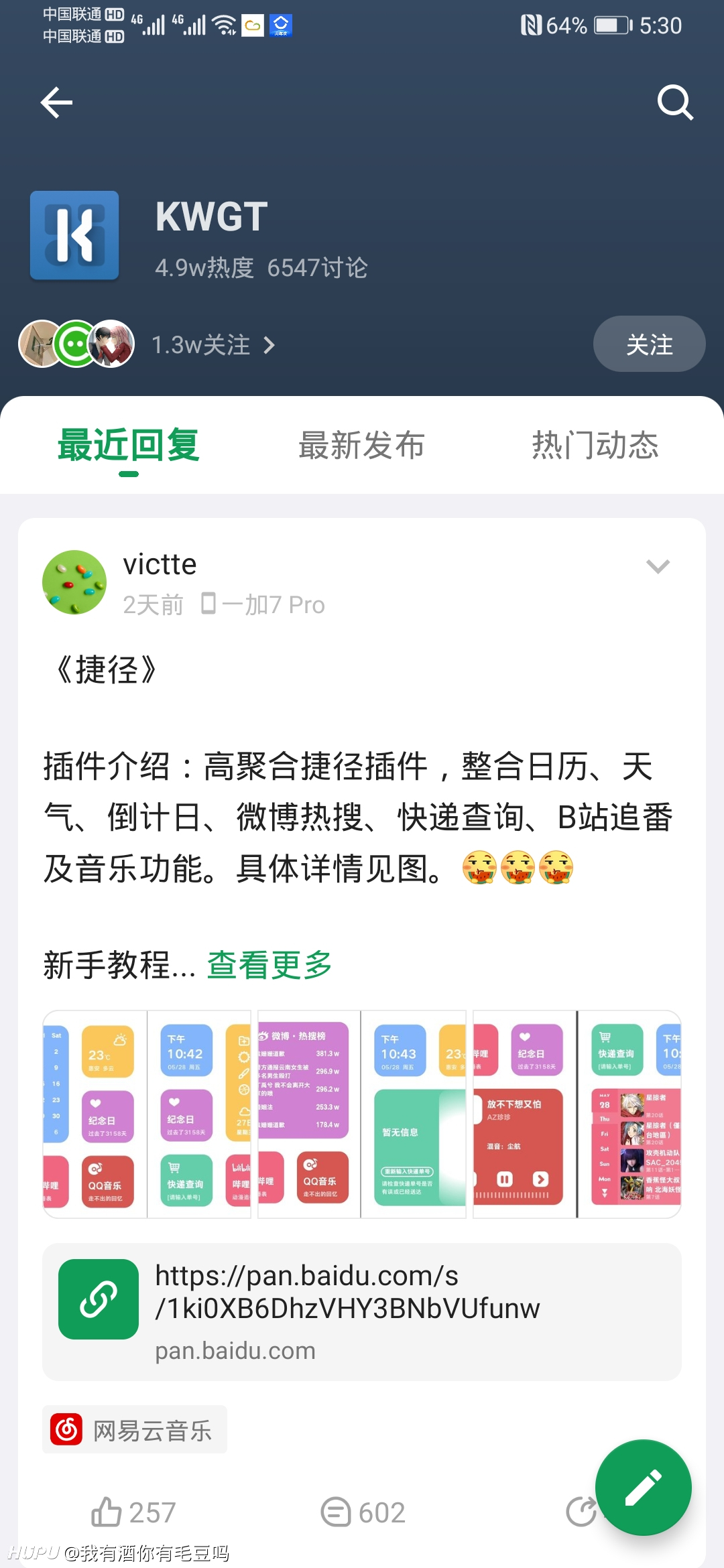Open the last widget screenshot with anime list
This screenshot has height=1568, width=724.
click(629, 1114)
